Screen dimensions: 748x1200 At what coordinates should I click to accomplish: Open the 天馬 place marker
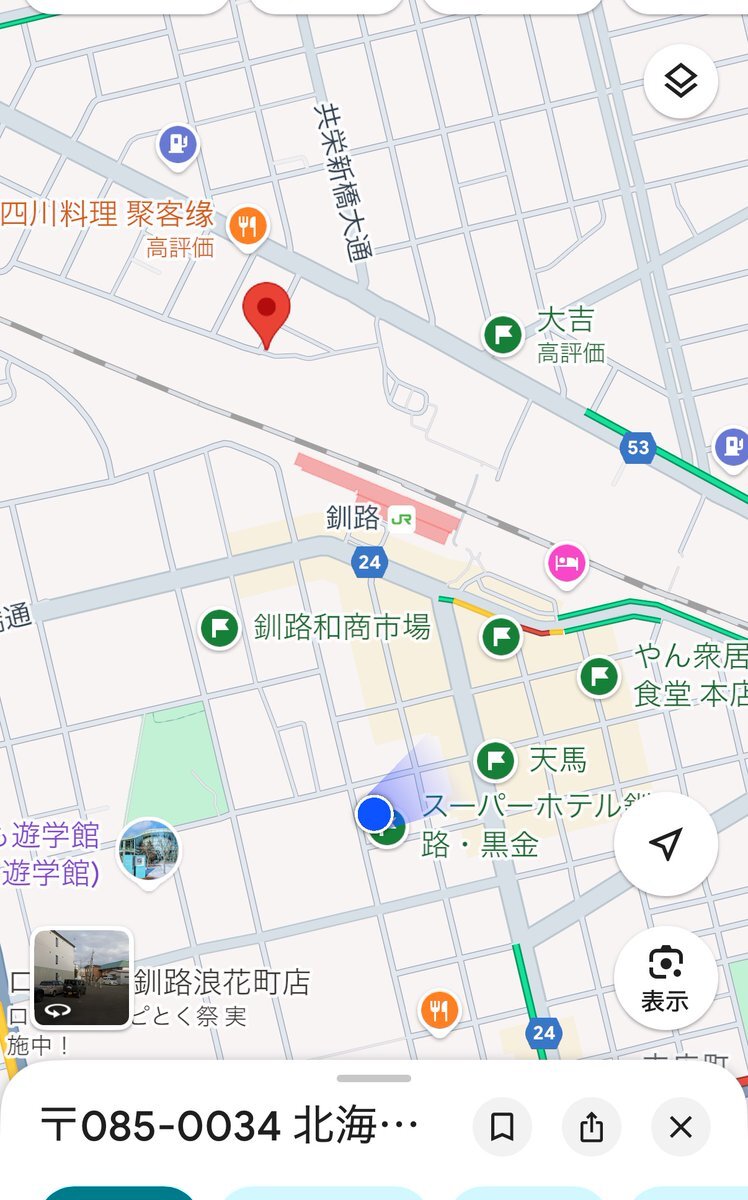click(494, 760)
